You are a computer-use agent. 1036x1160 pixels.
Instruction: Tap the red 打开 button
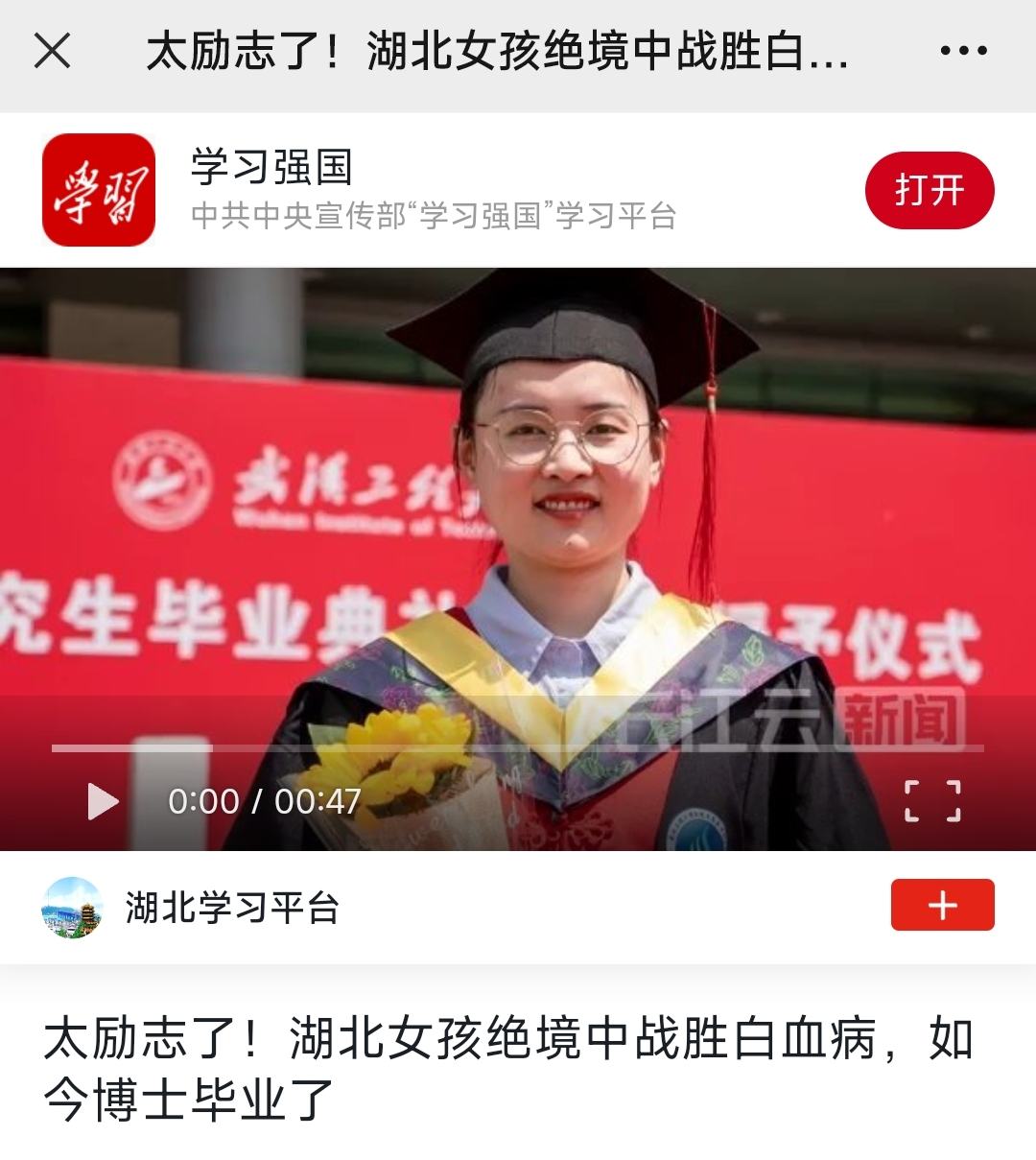tap(929, 190)
